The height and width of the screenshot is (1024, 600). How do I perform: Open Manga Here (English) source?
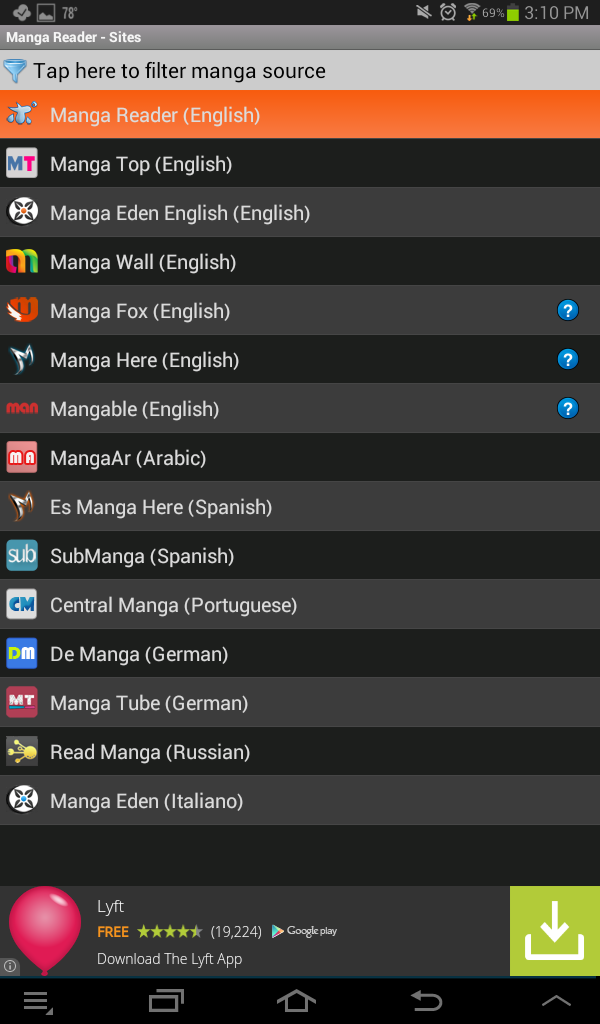pos(280,360)
